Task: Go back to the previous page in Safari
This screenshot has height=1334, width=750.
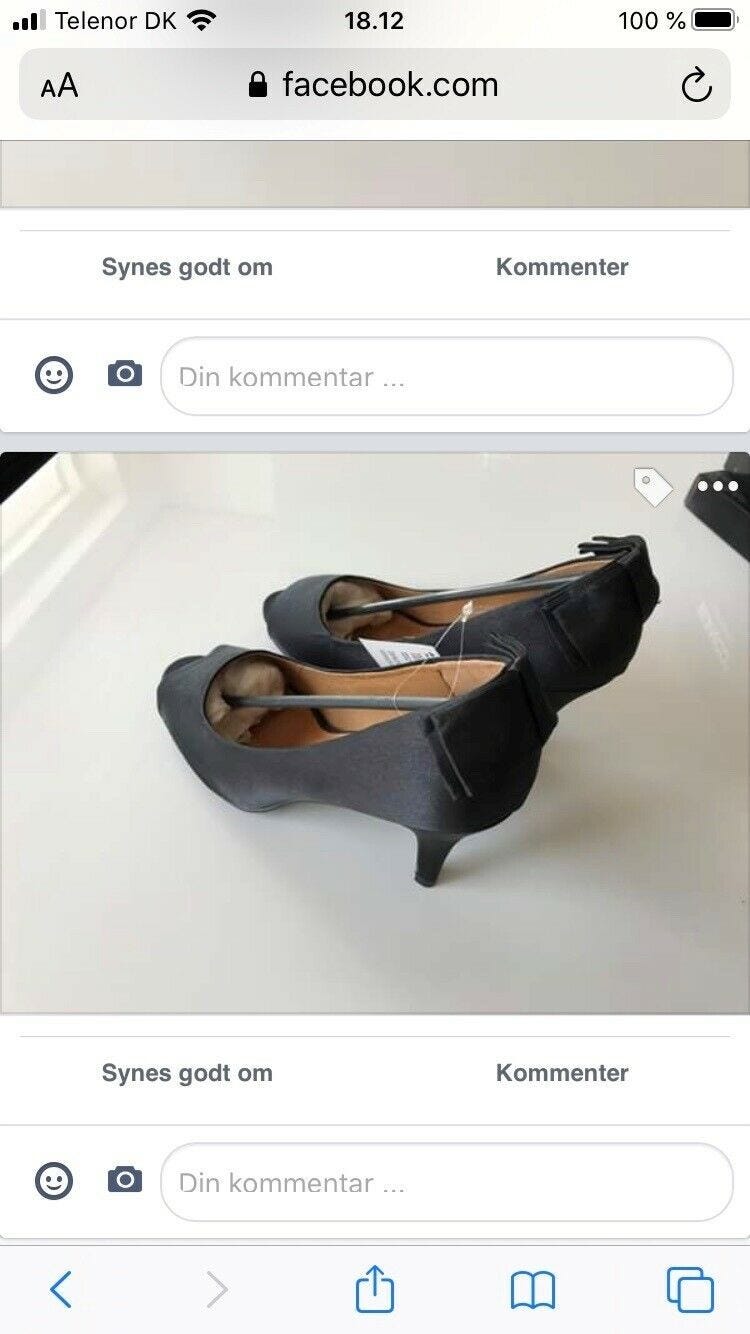Action: tap(61, 1289)
